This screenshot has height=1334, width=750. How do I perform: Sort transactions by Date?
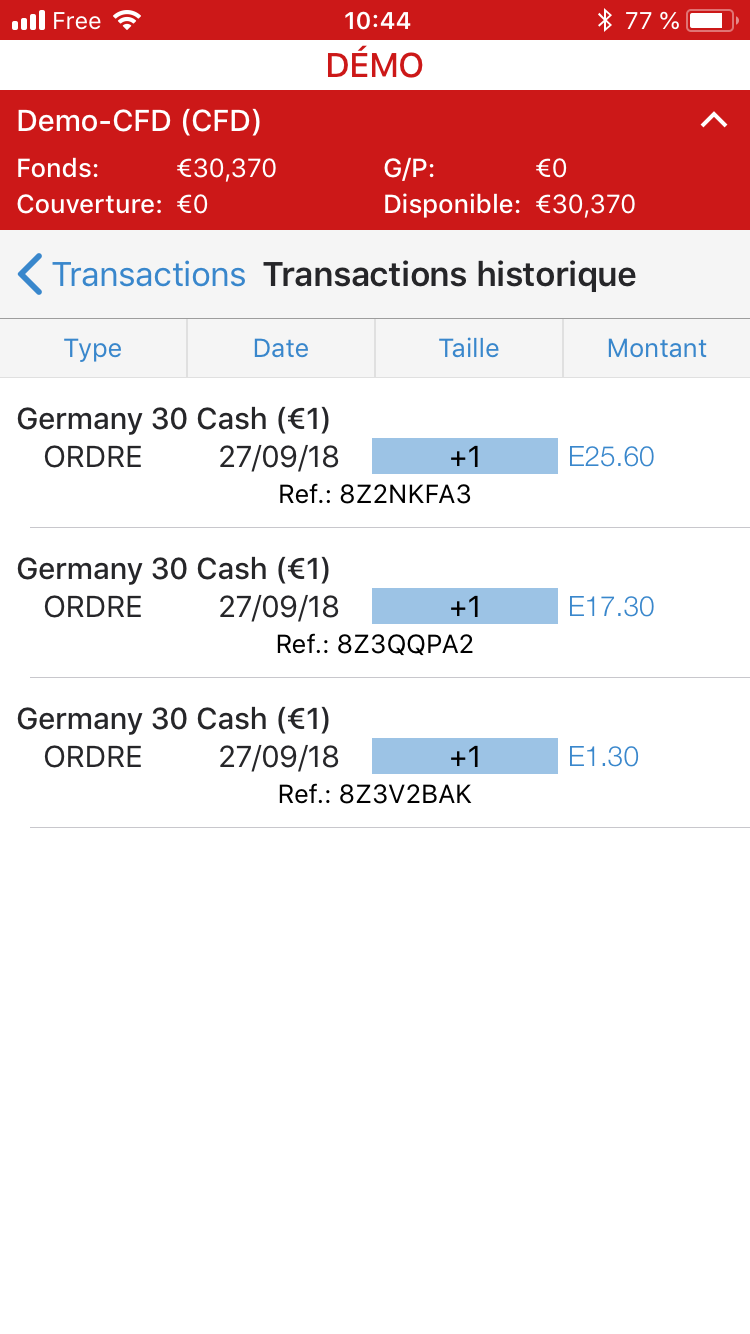click(x=281, y=348)
